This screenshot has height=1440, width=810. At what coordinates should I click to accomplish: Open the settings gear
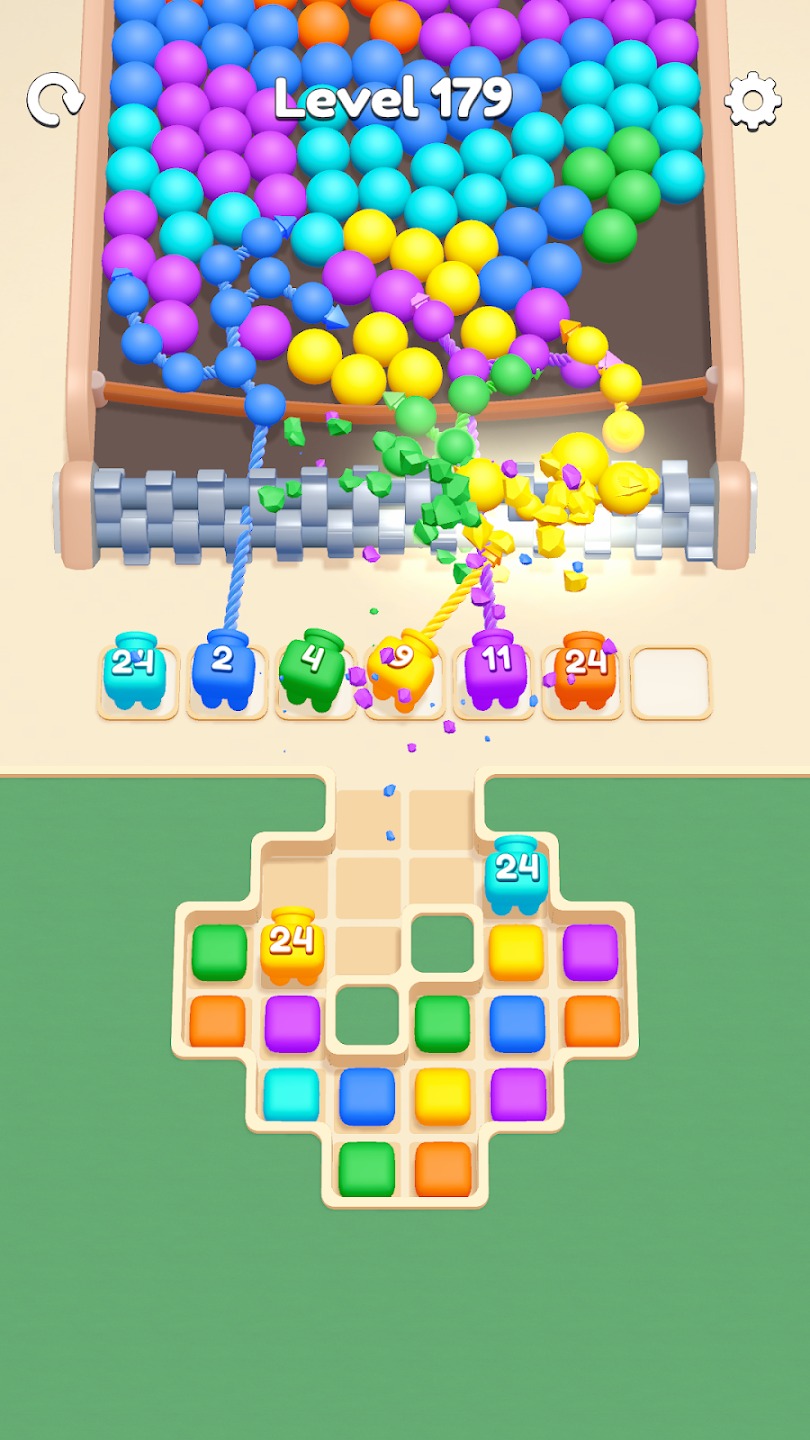(x=752, y=99)
